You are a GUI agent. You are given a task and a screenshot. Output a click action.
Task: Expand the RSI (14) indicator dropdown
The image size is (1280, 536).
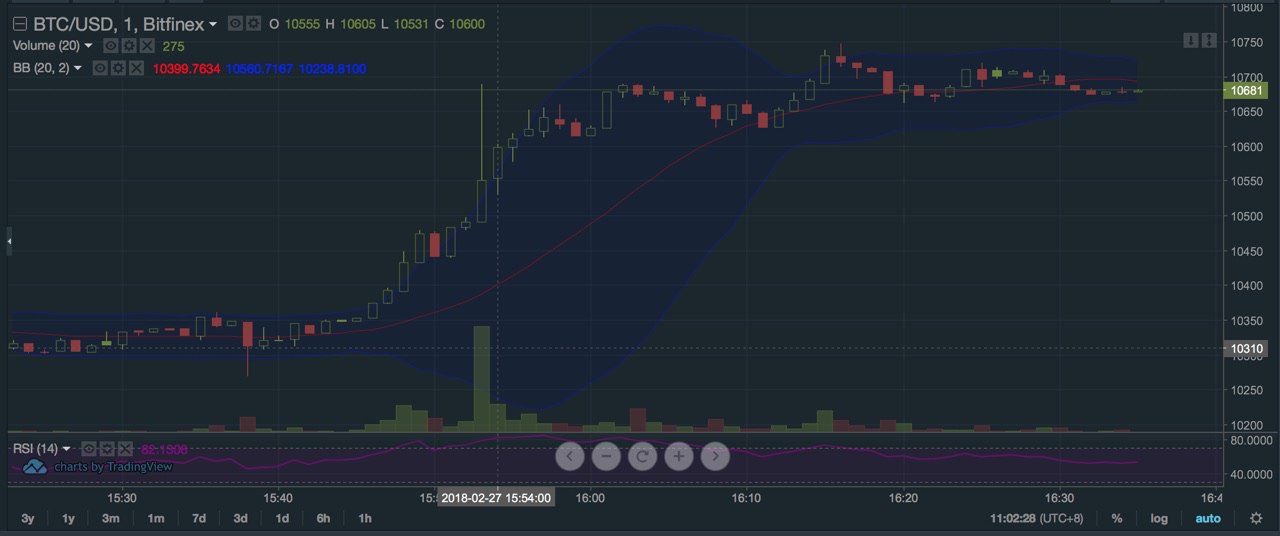click(x=67, y=449)
